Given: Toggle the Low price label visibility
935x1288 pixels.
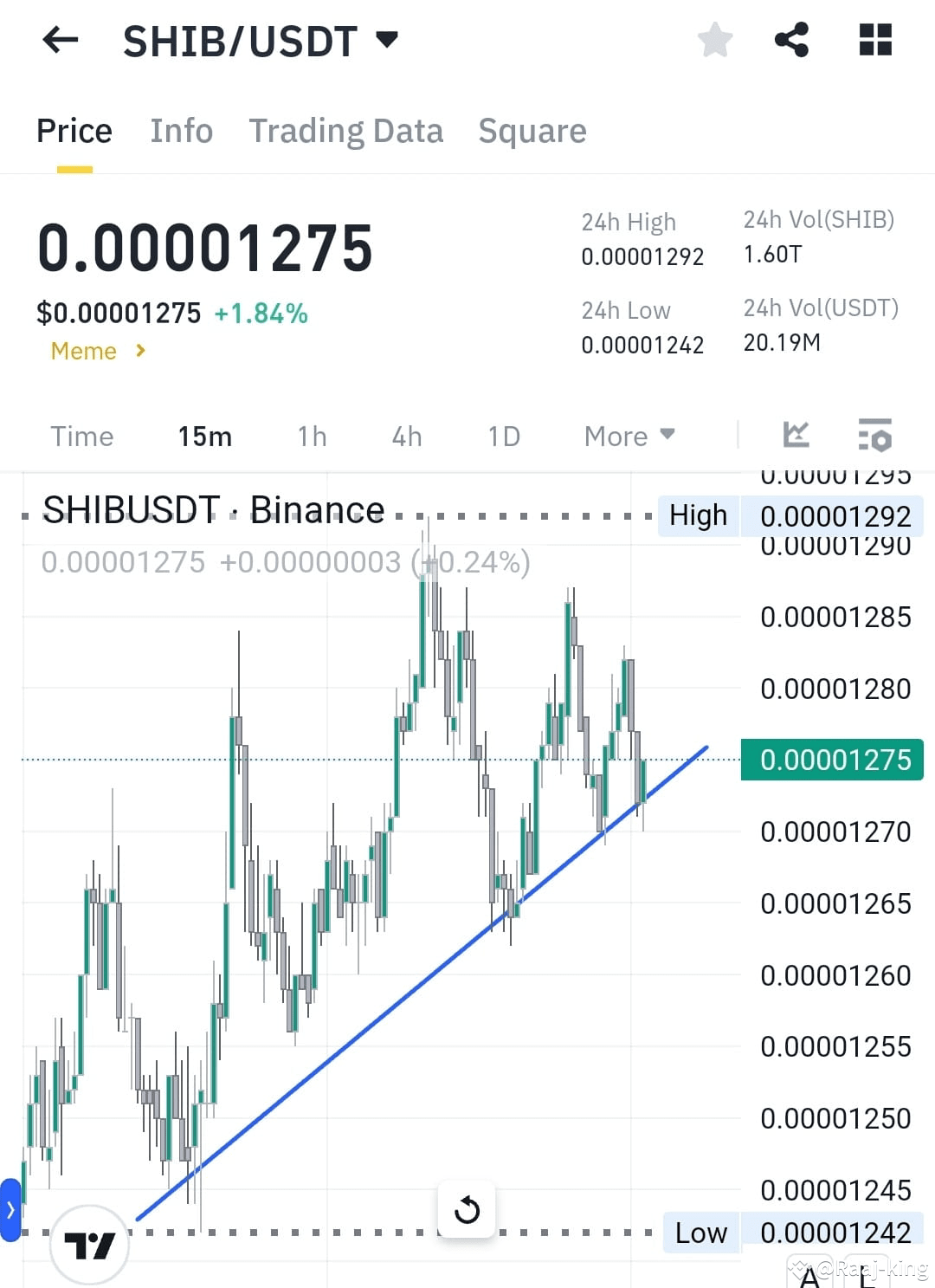Looking at the screenshot, I should coord(700,1233).
